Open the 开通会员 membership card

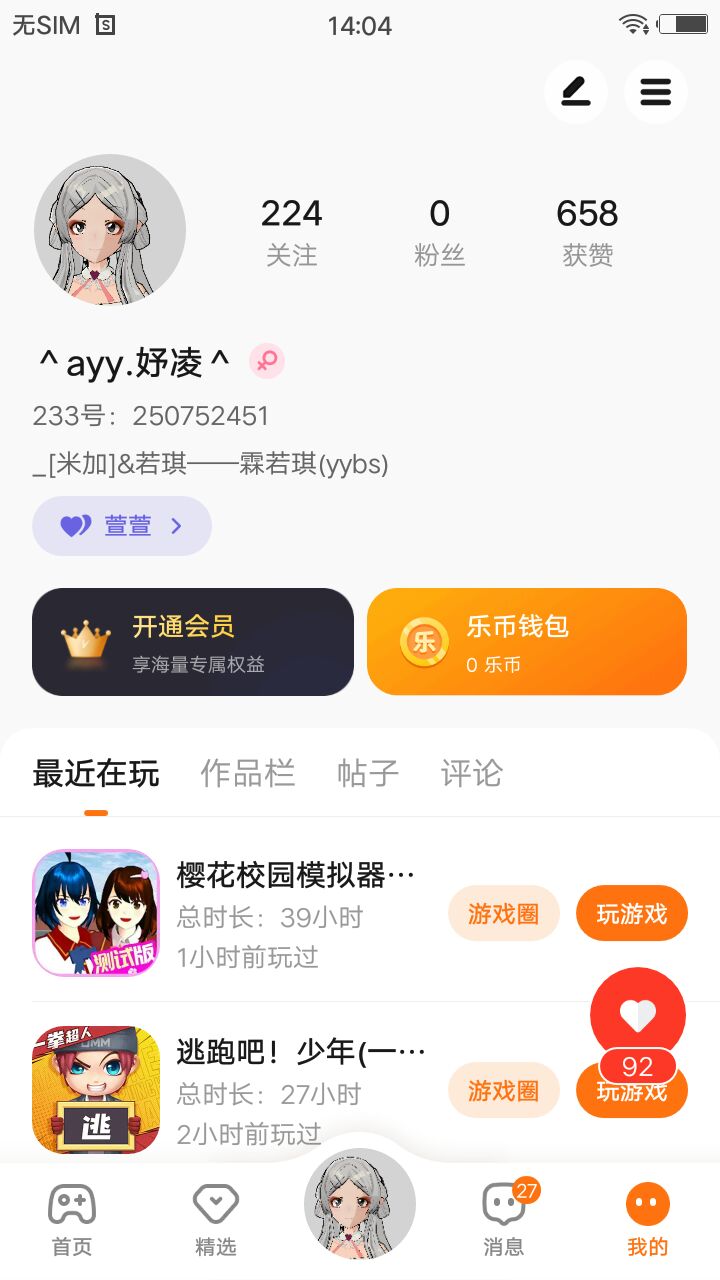[x=193, y=642]
